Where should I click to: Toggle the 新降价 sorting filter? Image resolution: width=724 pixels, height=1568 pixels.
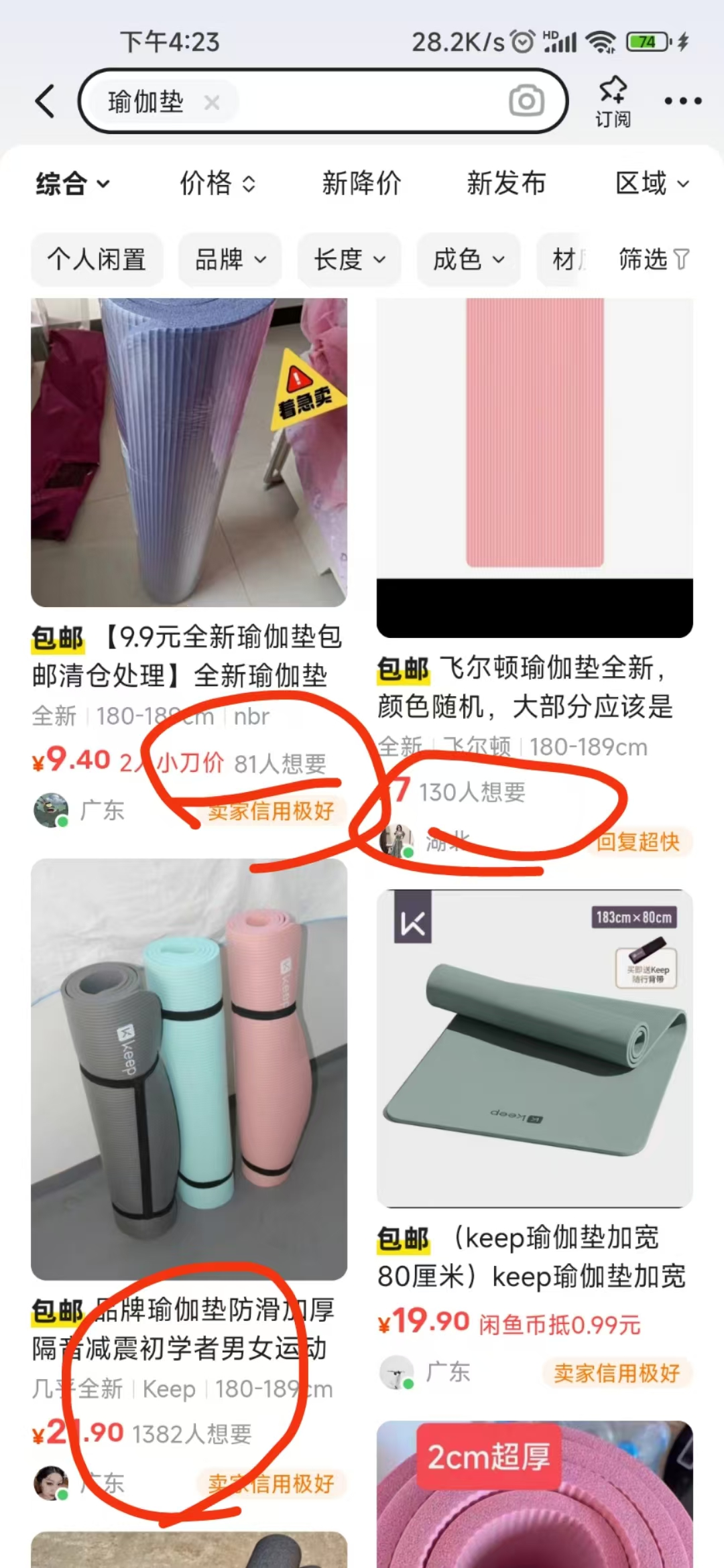(361, 183)
